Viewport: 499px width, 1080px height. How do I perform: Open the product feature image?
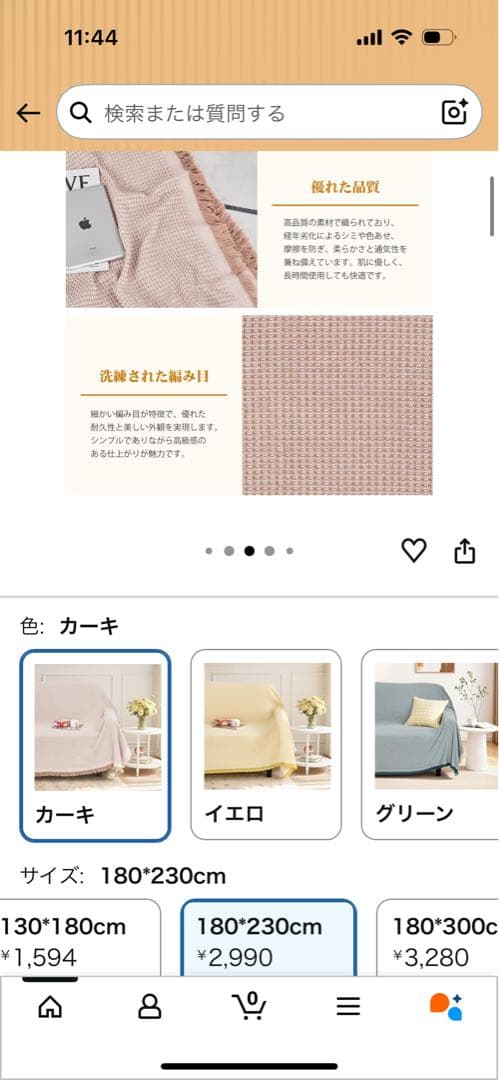pos(249,322)
